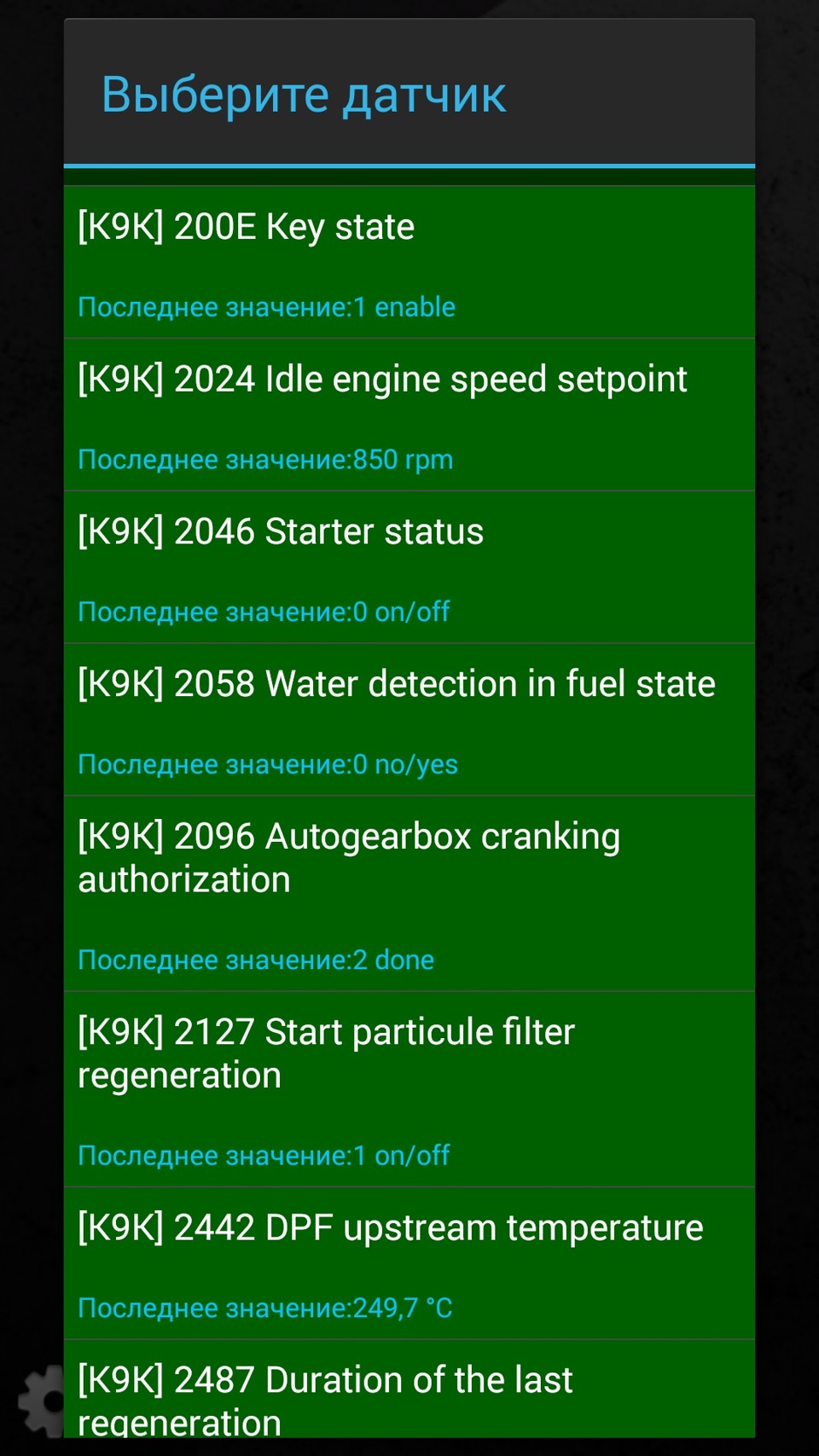
Task: Select the 200E Key state sensor
Action: [409, 263]
